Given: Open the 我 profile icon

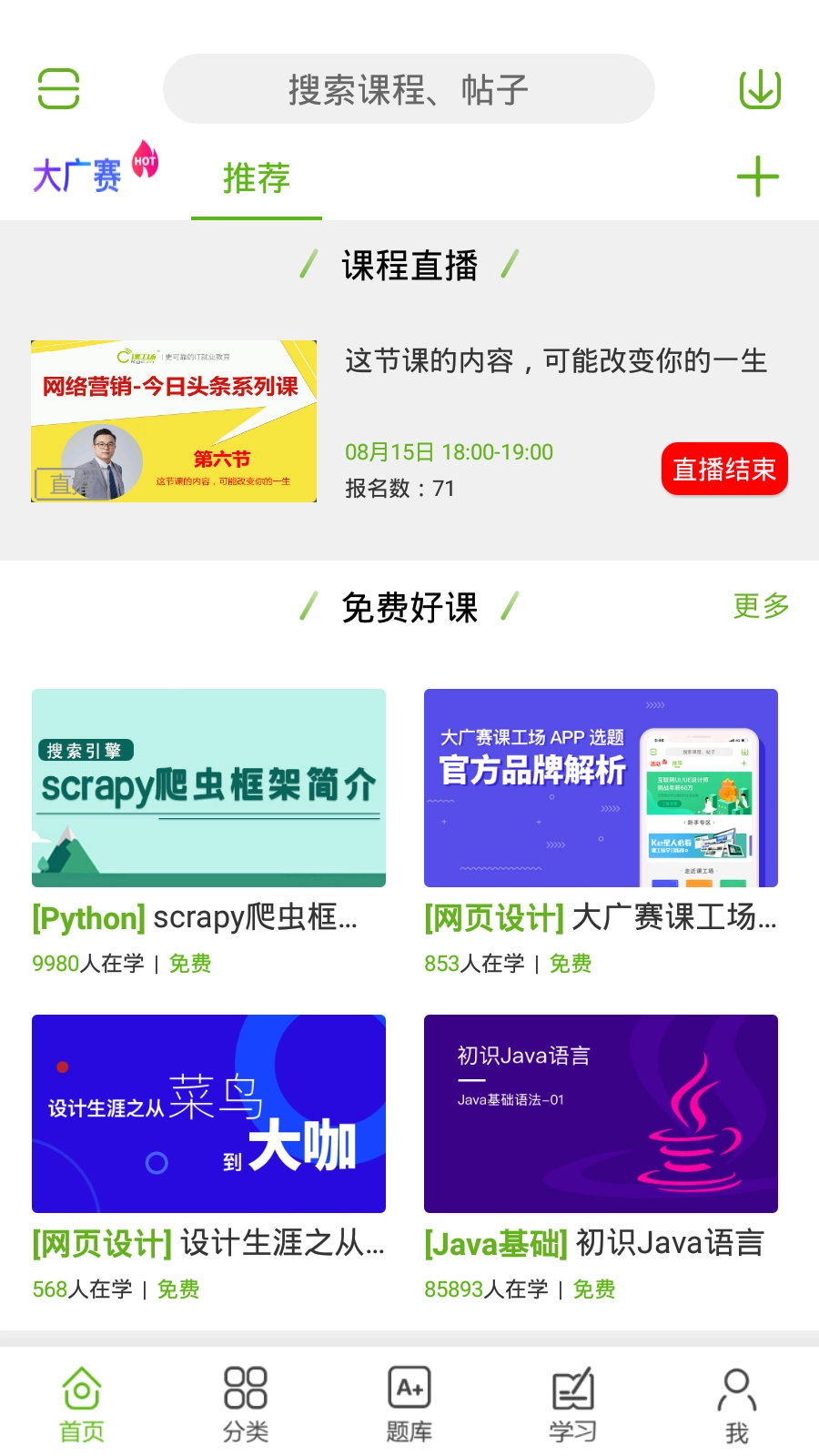Looking at the screenshot, I should [x=737, y=1399].
